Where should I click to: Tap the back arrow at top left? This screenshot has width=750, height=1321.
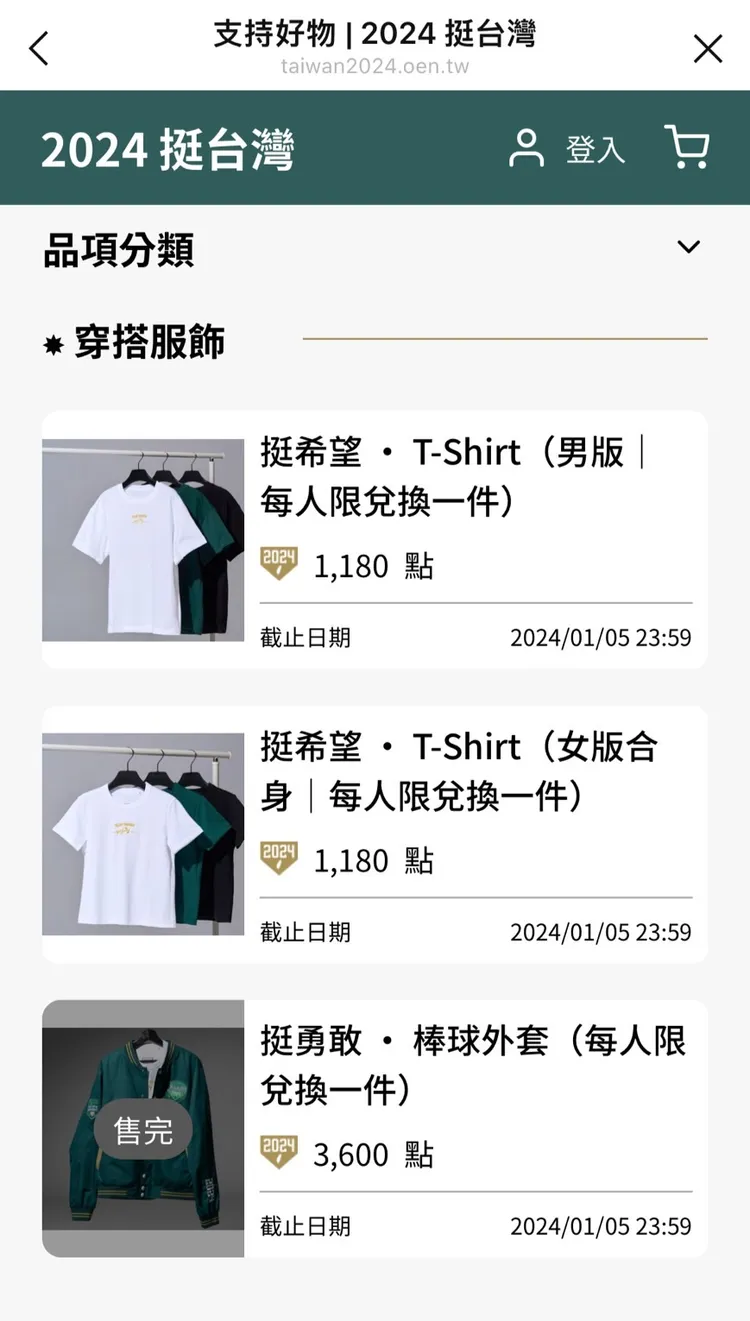pos(38,47)
